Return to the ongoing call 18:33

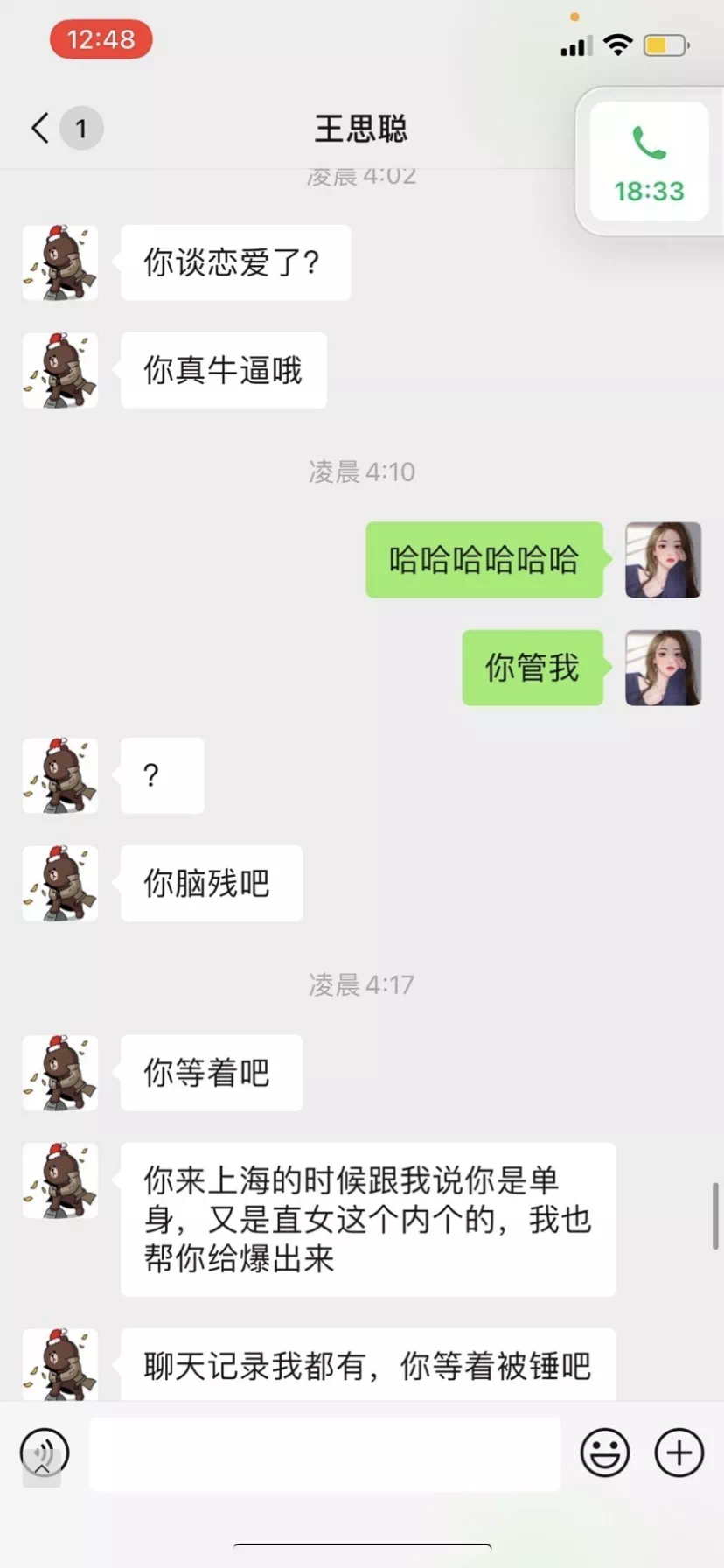coord(649,162)
